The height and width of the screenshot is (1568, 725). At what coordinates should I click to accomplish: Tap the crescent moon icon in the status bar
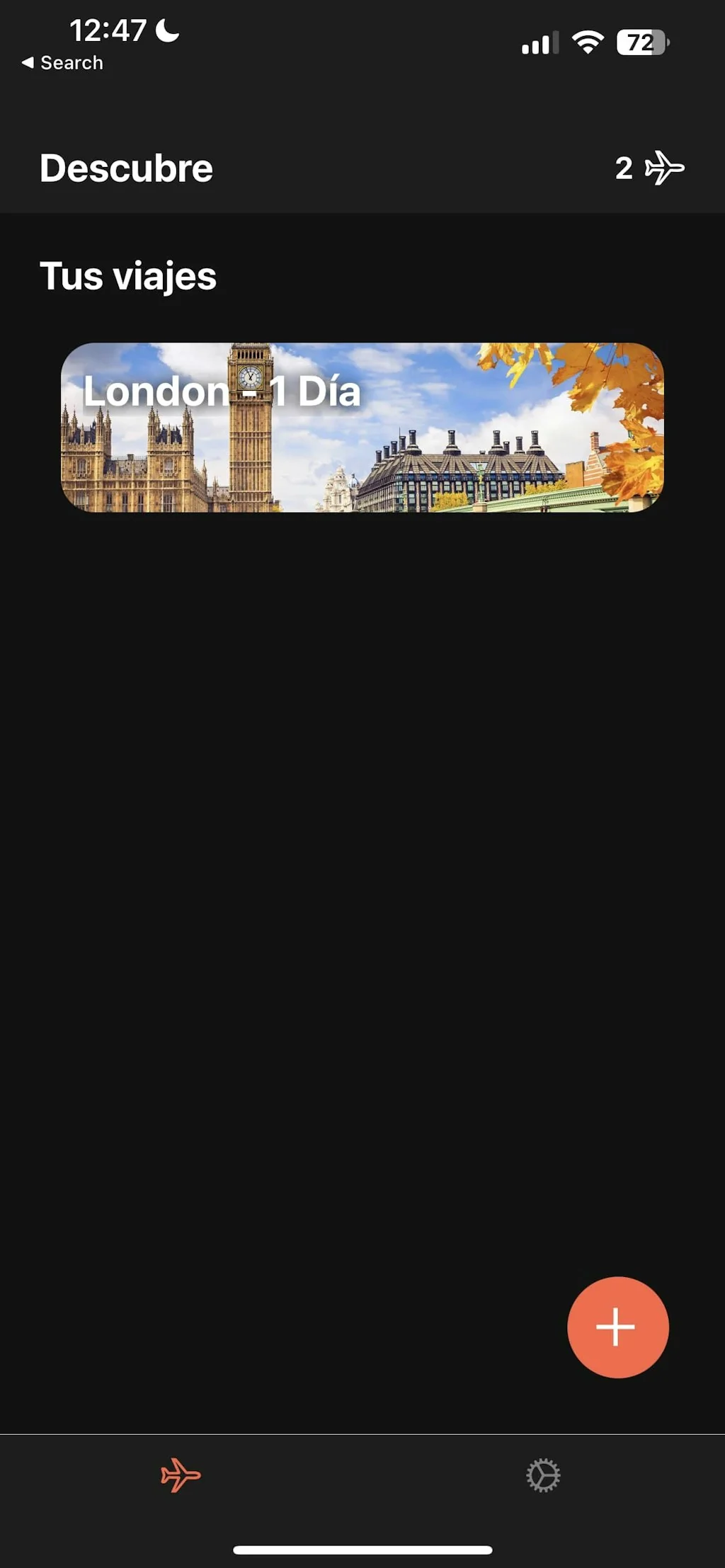coord(164,31)
